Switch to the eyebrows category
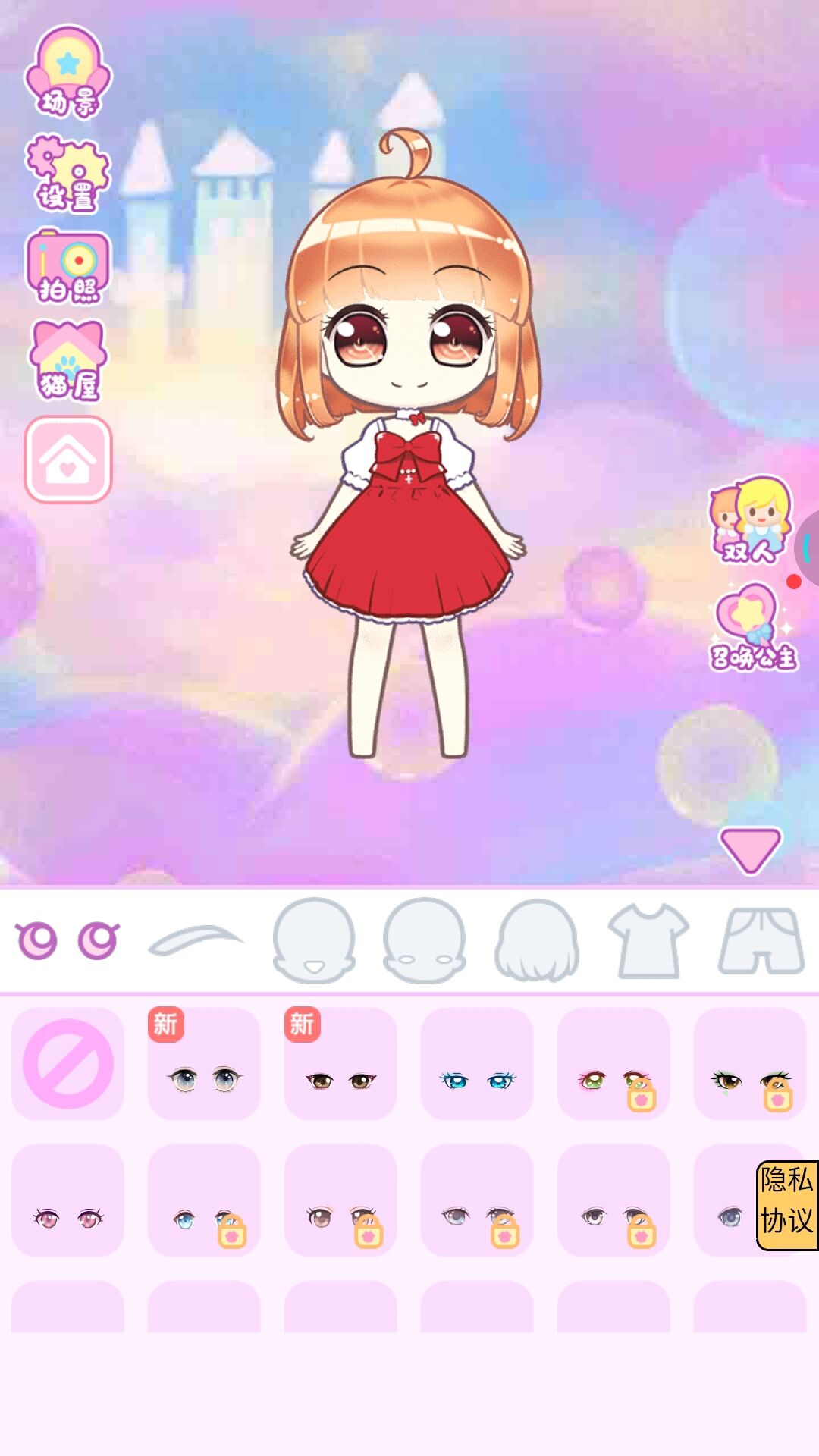Screen dimensions: 819x1456 196,940
